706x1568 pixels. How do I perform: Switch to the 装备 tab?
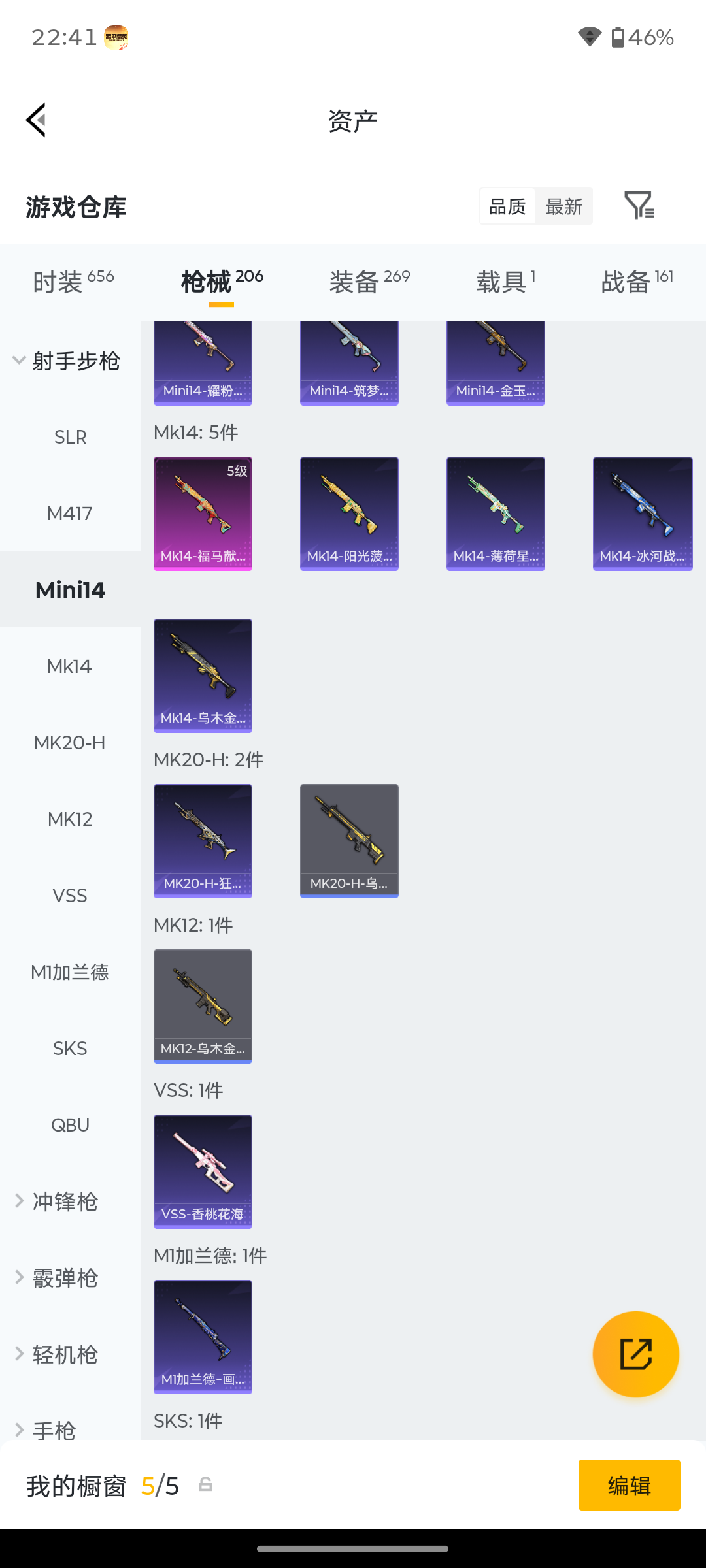(370, 282)
